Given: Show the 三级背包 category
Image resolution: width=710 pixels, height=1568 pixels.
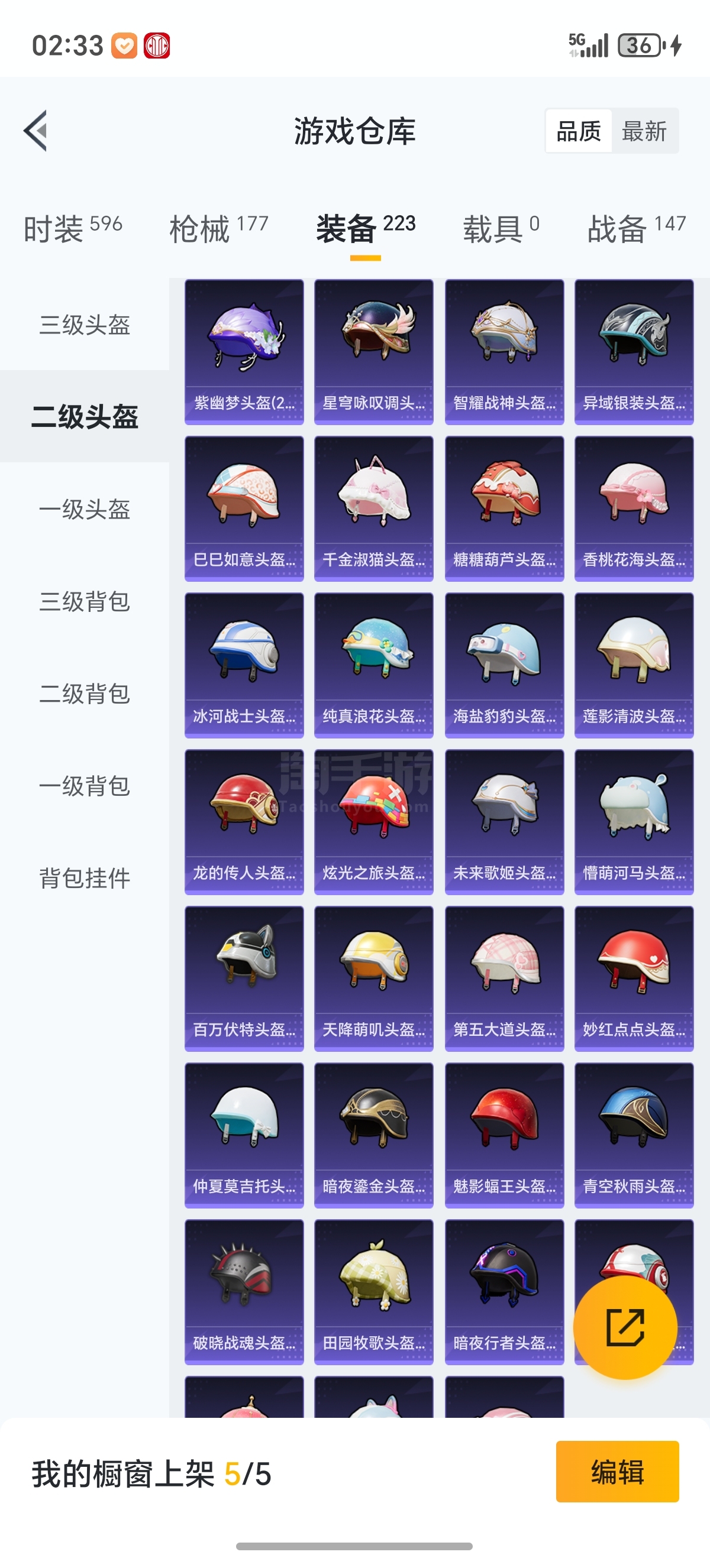Looking at the screenshot, I should pyautogui.click(x=85, y=601).
